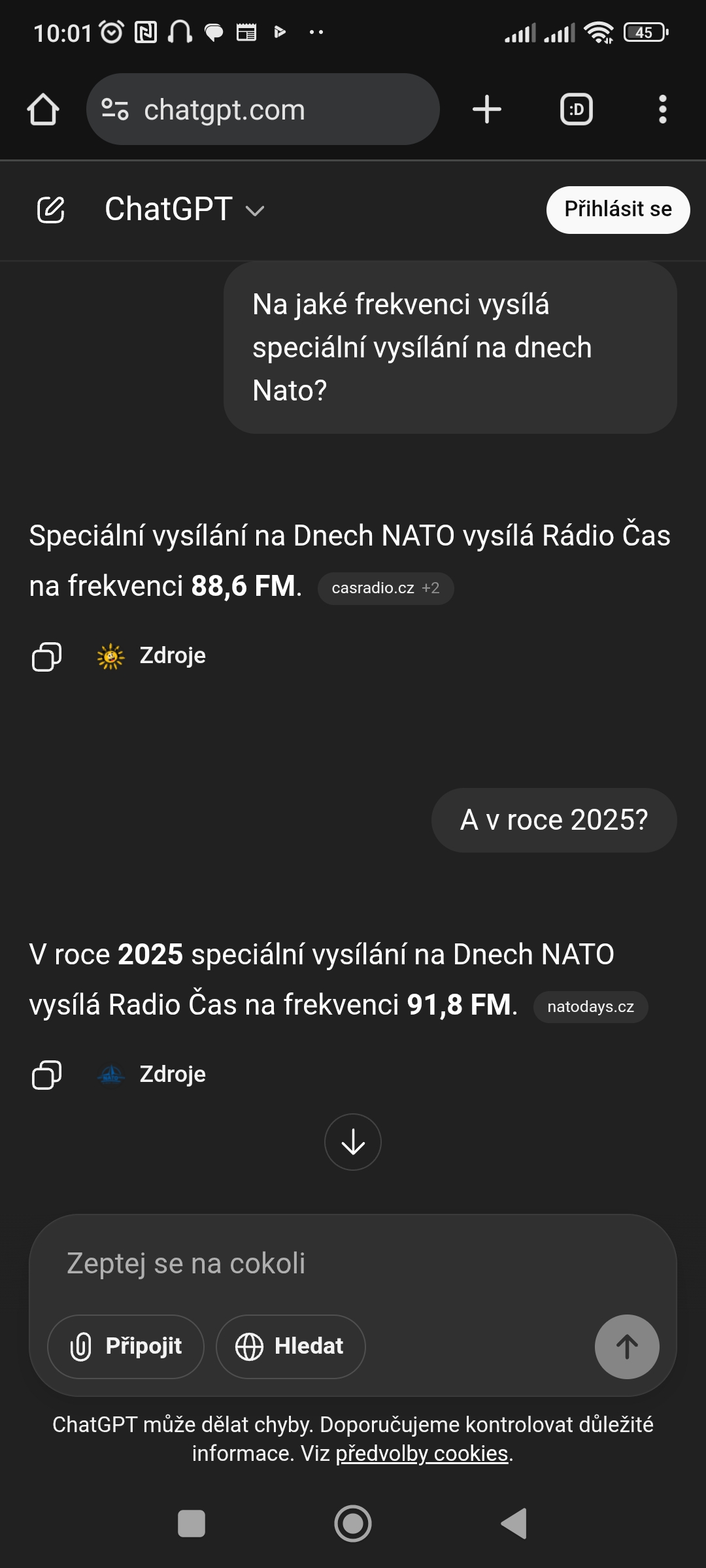Copy the 88,6 FM answer
706x1568 pixels.
click(x=46, y=656)
